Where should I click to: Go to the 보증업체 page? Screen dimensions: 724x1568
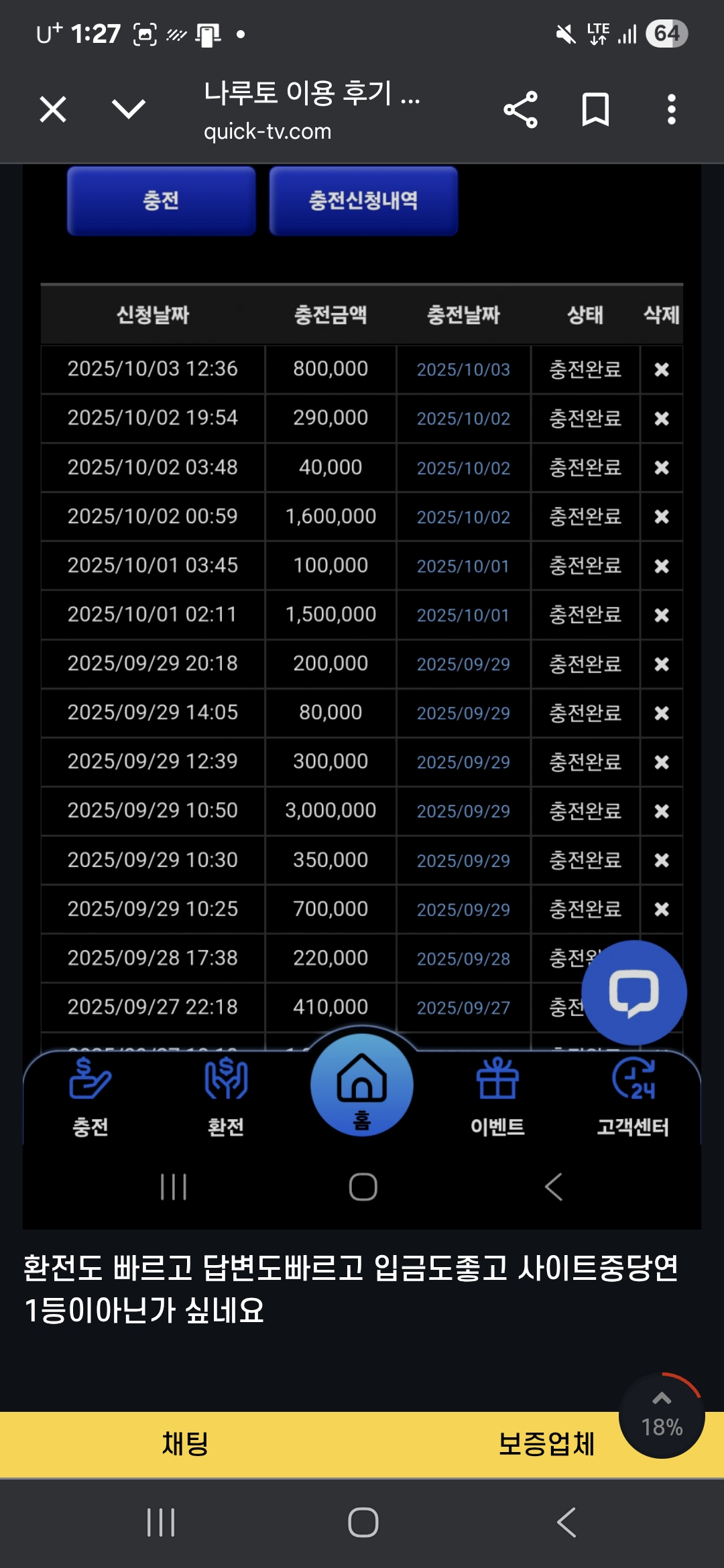coord(546,1443)
